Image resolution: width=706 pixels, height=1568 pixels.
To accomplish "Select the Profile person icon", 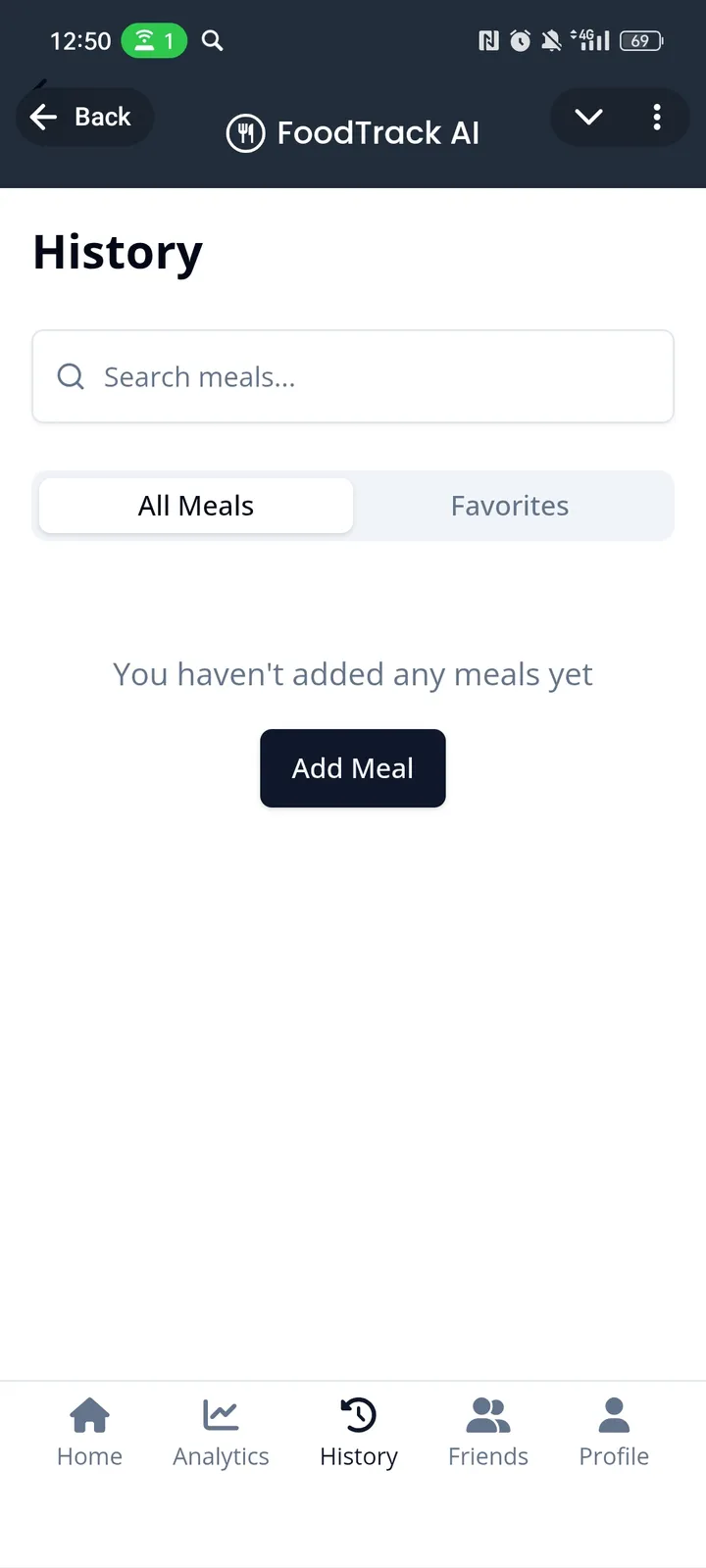I will click(613, 1414).
